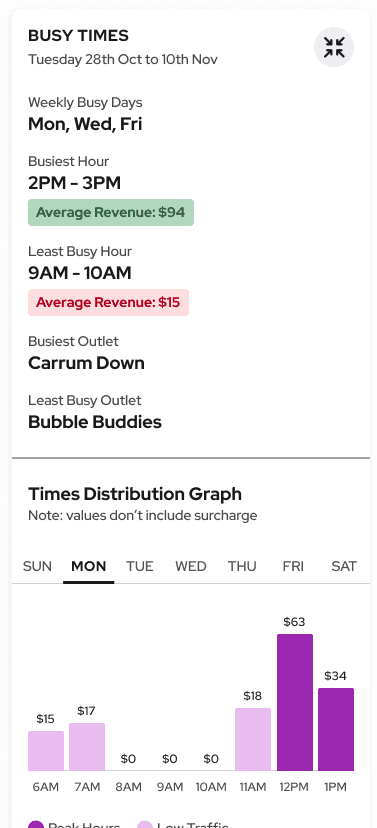Switch to the TUE tab
This screenshot has height=828, width=377.
point(140,567)
